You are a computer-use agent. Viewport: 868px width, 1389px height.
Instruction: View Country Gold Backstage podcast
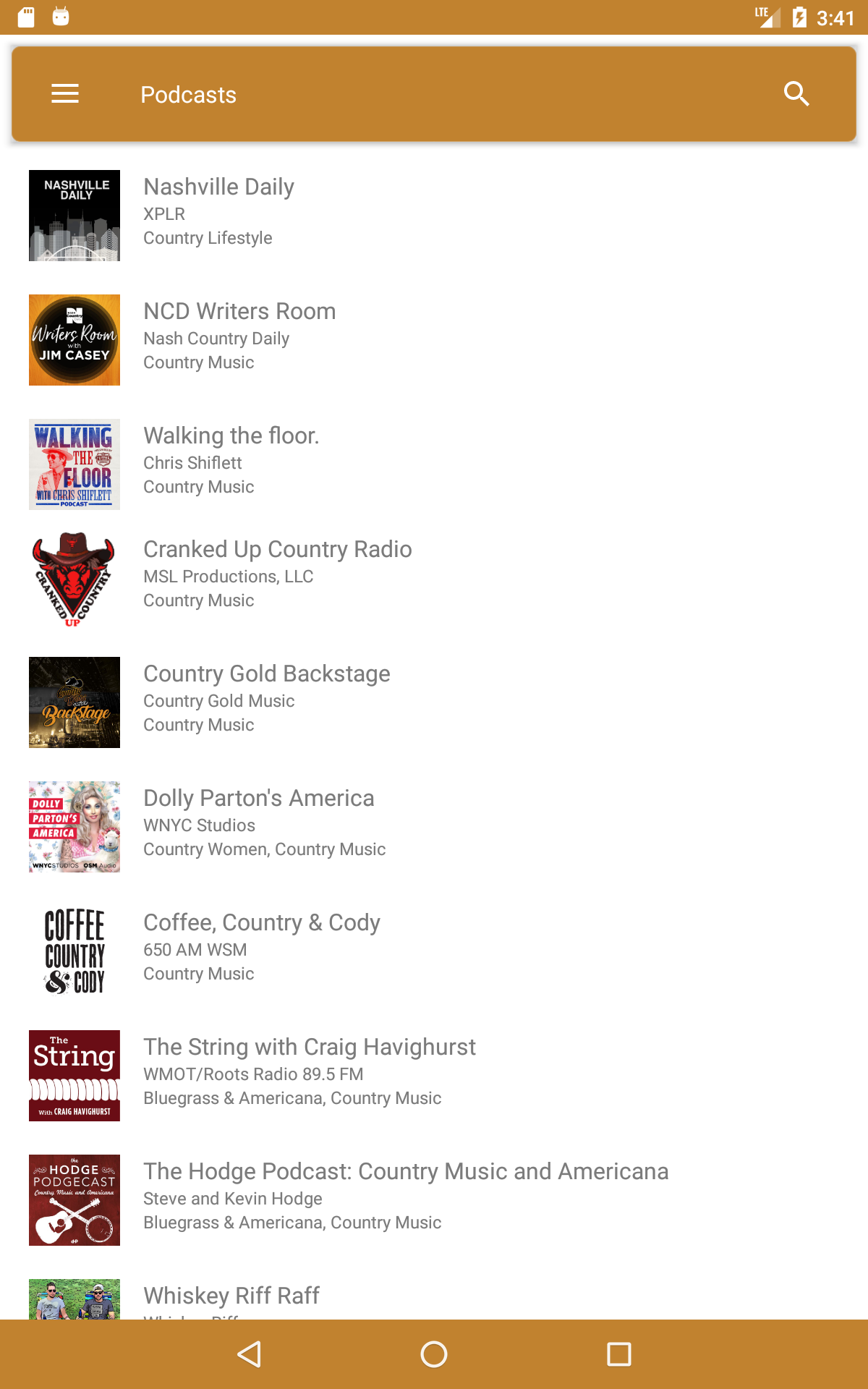click(434, 702)
